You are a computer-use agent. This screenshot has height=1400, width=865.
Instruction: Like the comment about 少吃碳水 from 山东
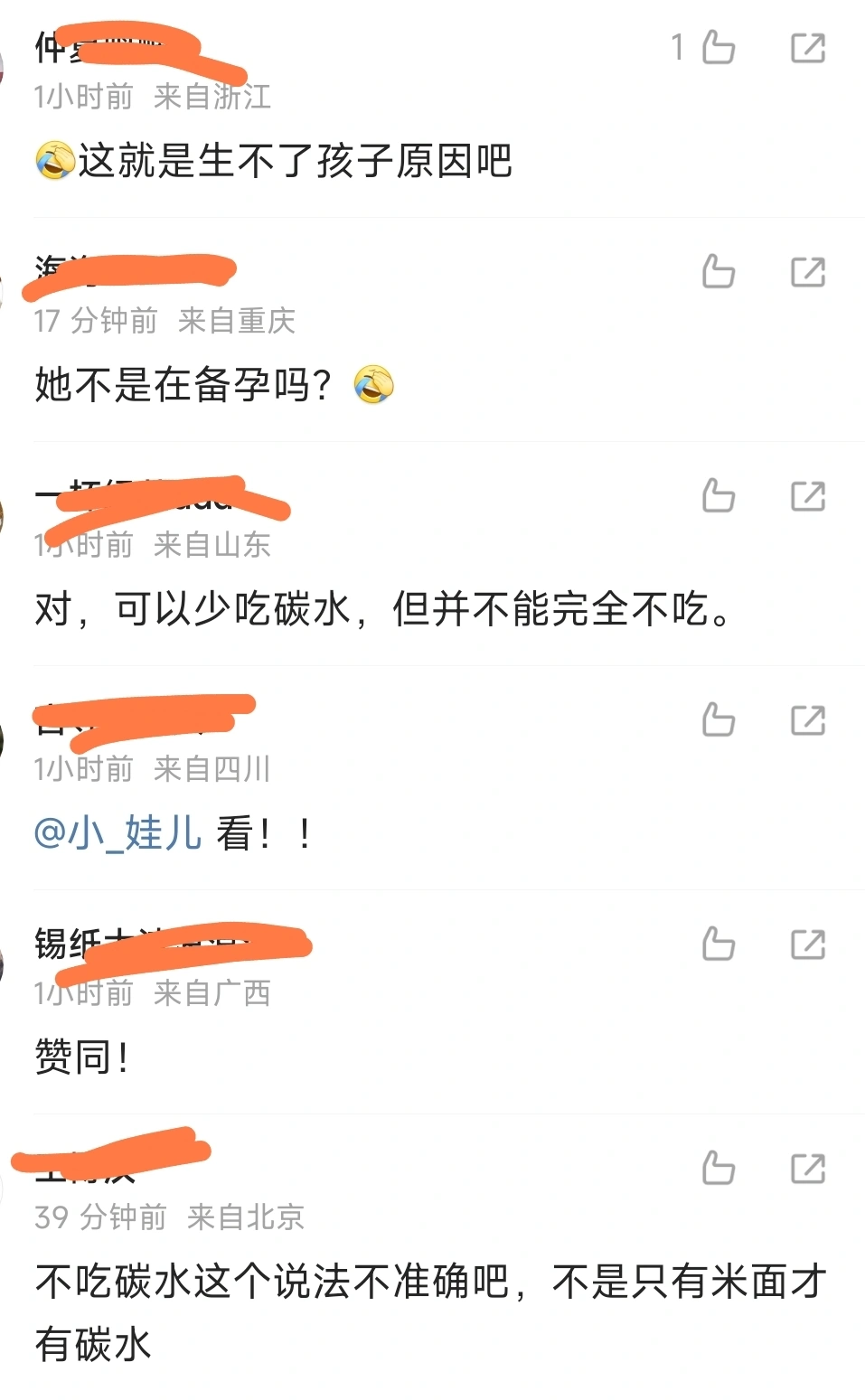(x=719, y=495)
